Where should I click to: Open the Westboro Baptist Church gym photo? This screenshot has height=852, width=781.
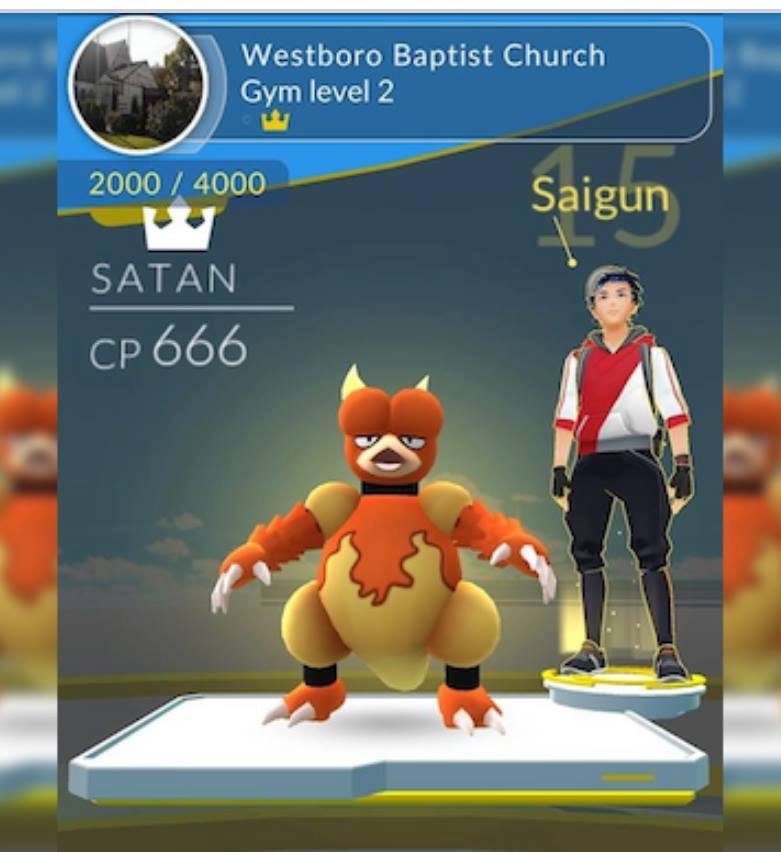point(138,86)
